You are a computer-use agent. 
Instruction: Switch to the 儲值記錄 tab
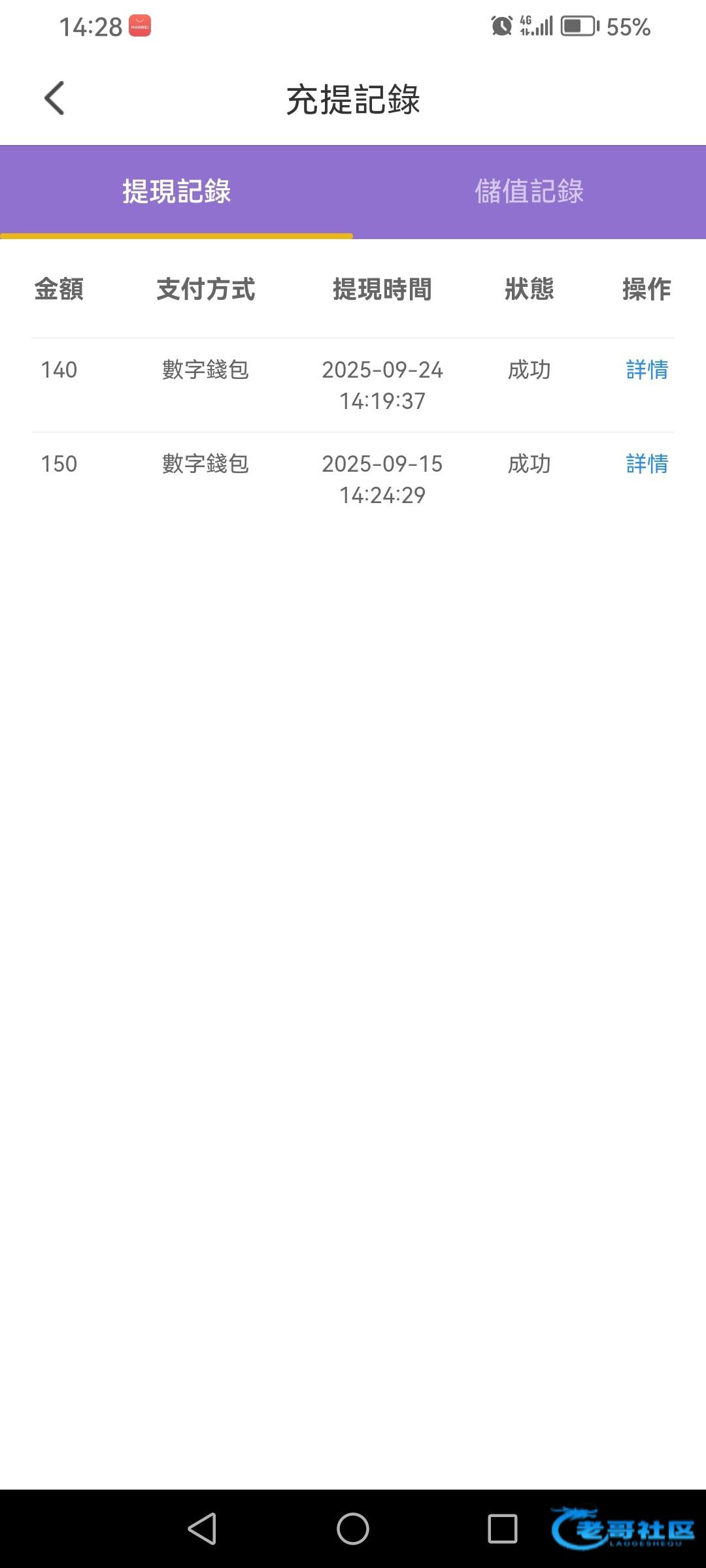pyautogui.click(x=529, y=191)
